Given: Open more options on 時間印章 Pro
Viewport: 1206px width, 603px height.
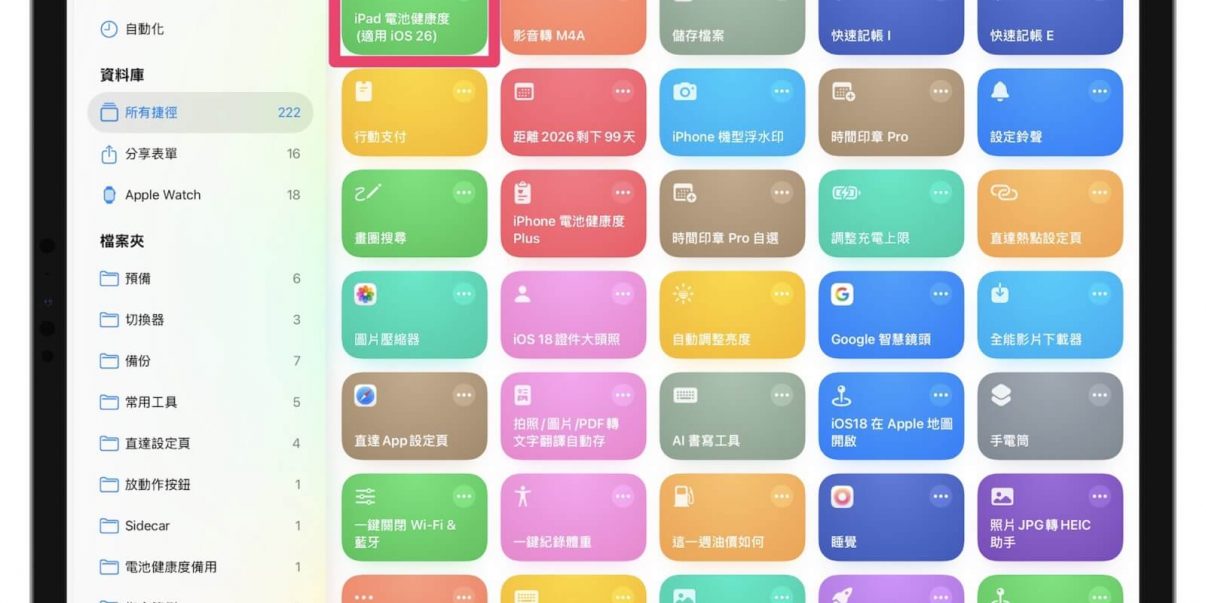Looking at the screenshot, I should coord(940,92).
